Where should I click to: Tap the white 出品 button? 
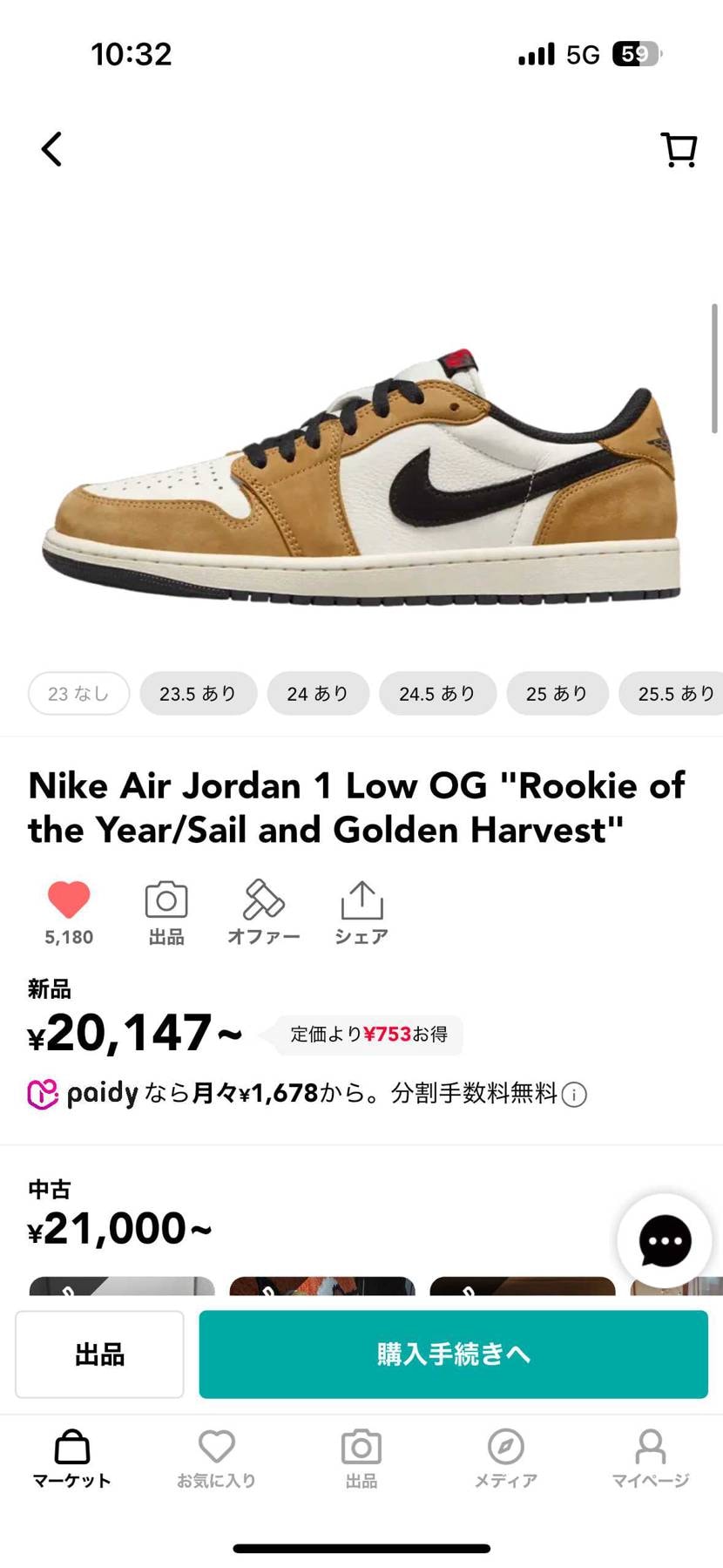tap(99, 1354)
